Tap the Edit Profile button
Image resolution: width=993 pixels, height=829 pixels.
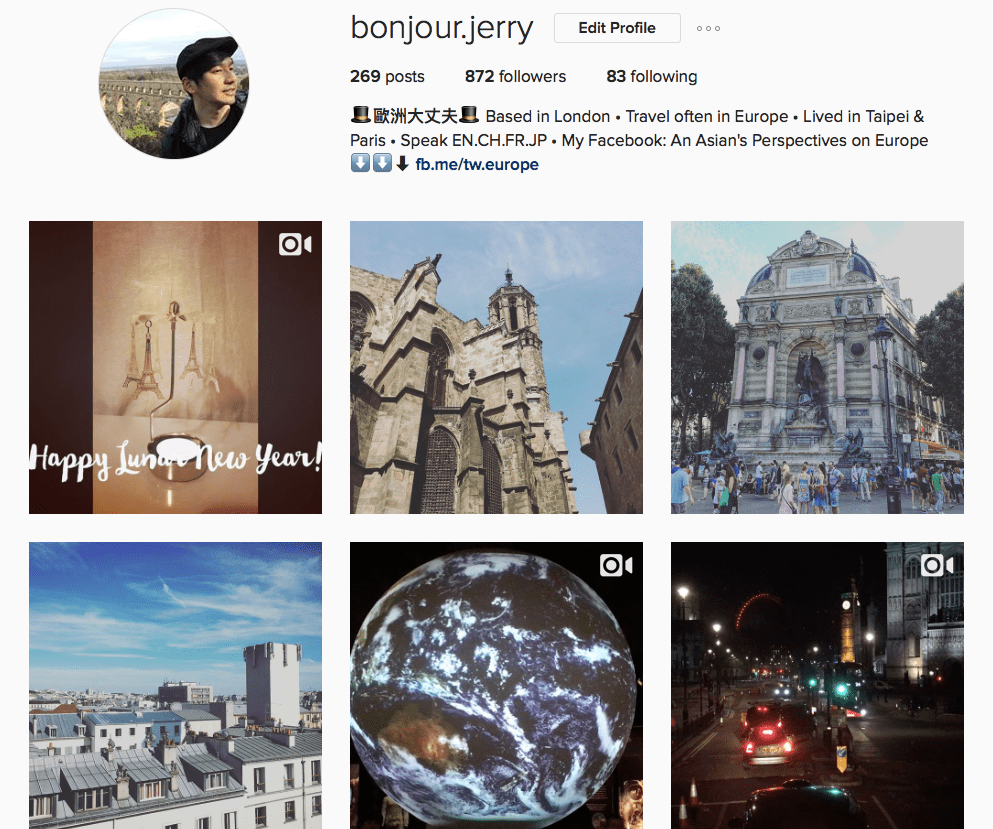pyautogui.click(x=617, y=28)
